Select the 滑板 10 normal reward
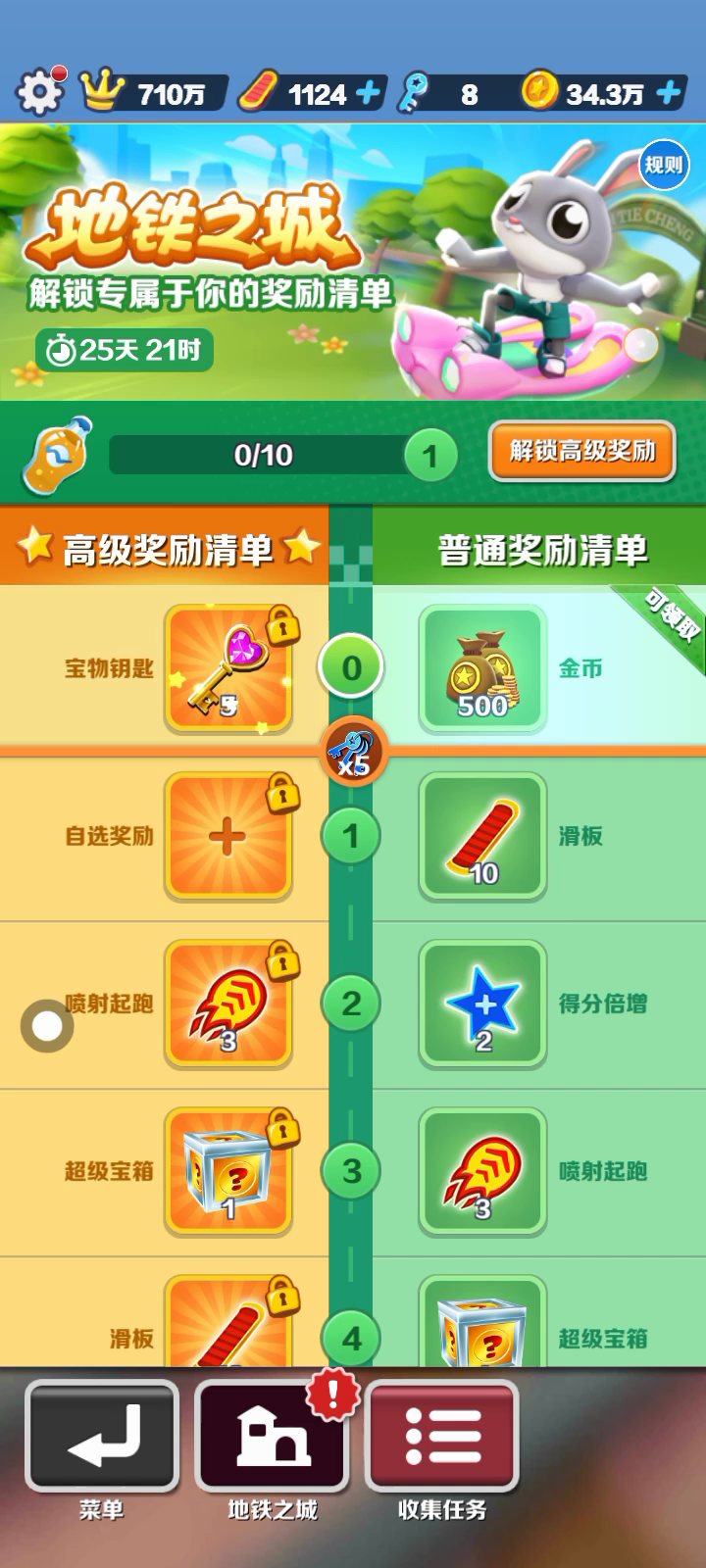 [x=481, y=837]
